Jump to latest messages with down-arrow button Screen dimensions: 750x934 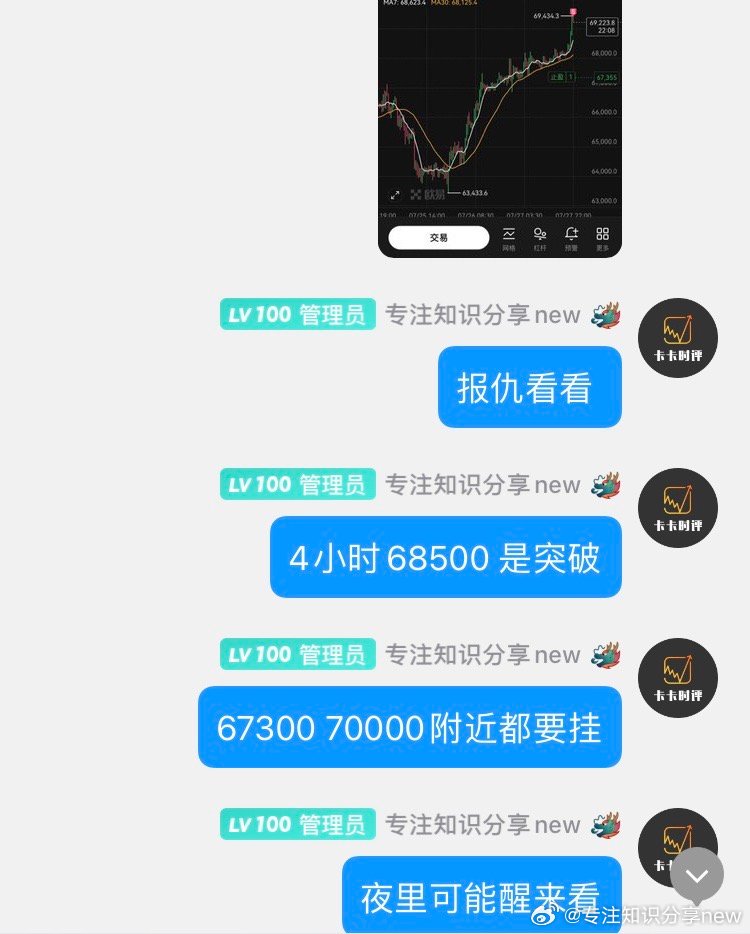(x=696, y=876)
